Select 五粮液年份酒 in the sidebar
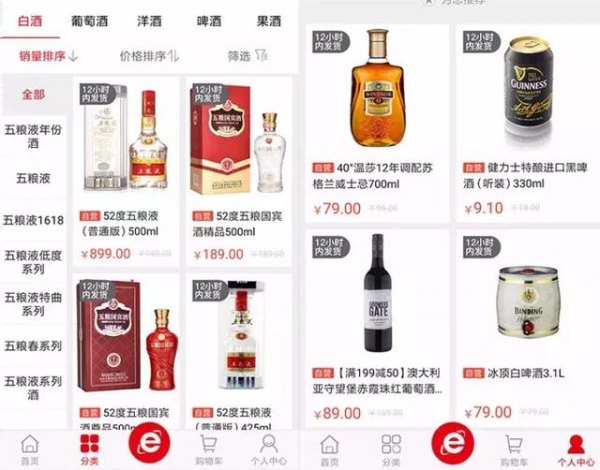 [34, 136]
